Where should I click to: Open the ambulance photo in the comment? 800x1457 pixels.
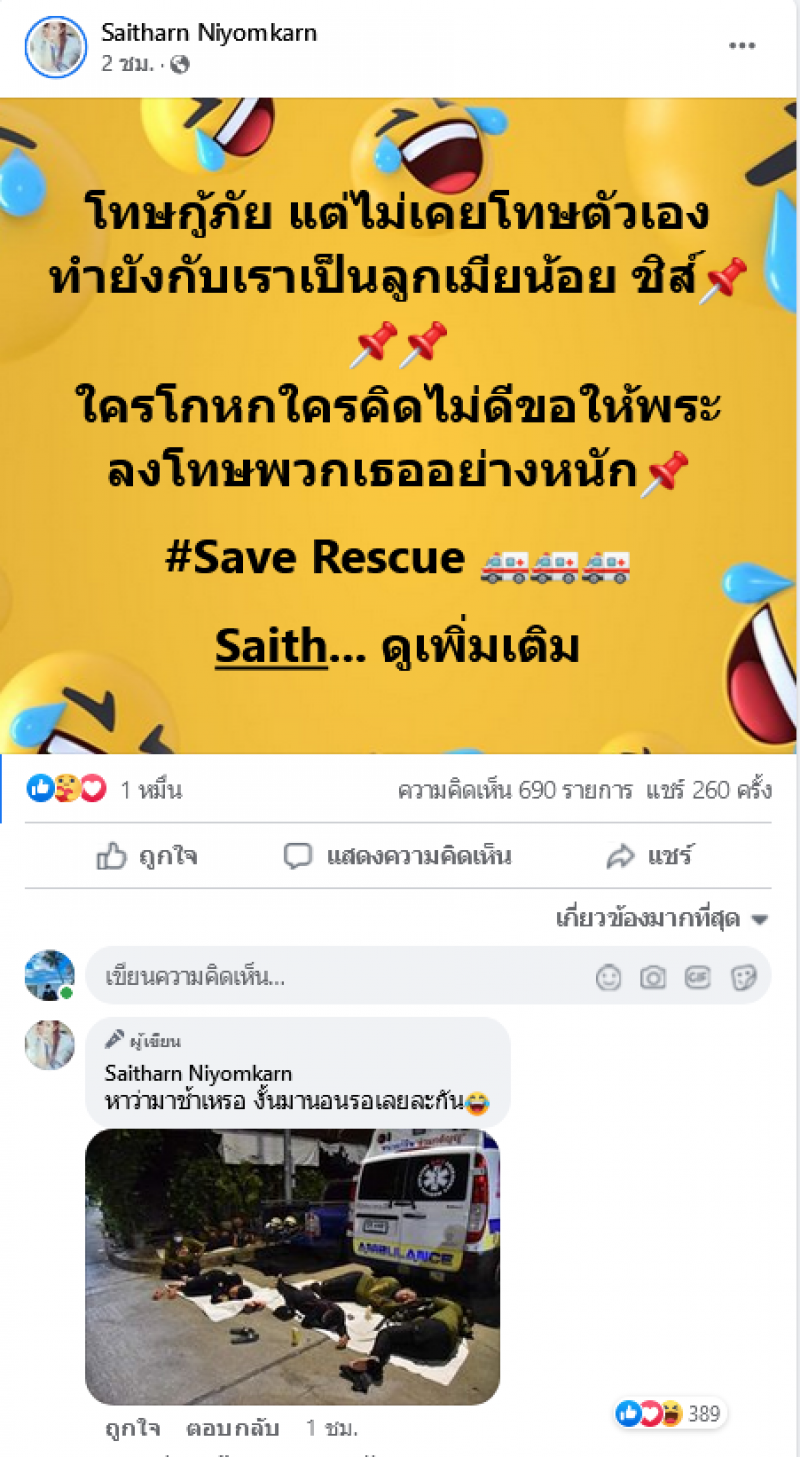[292, 1266]
